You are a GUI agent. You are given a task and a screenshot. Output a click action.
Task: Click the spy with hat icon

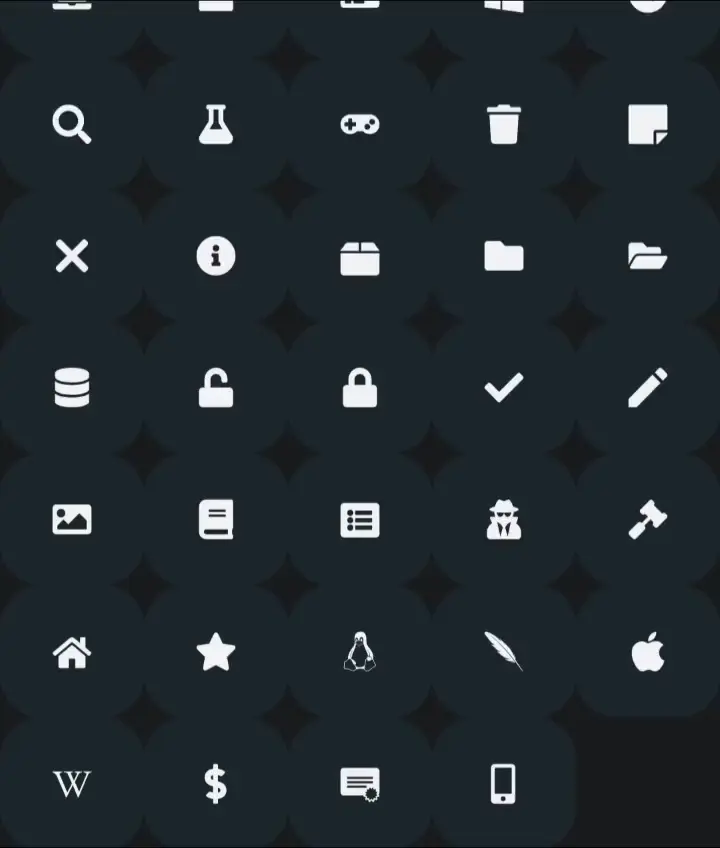pos(504,519)
